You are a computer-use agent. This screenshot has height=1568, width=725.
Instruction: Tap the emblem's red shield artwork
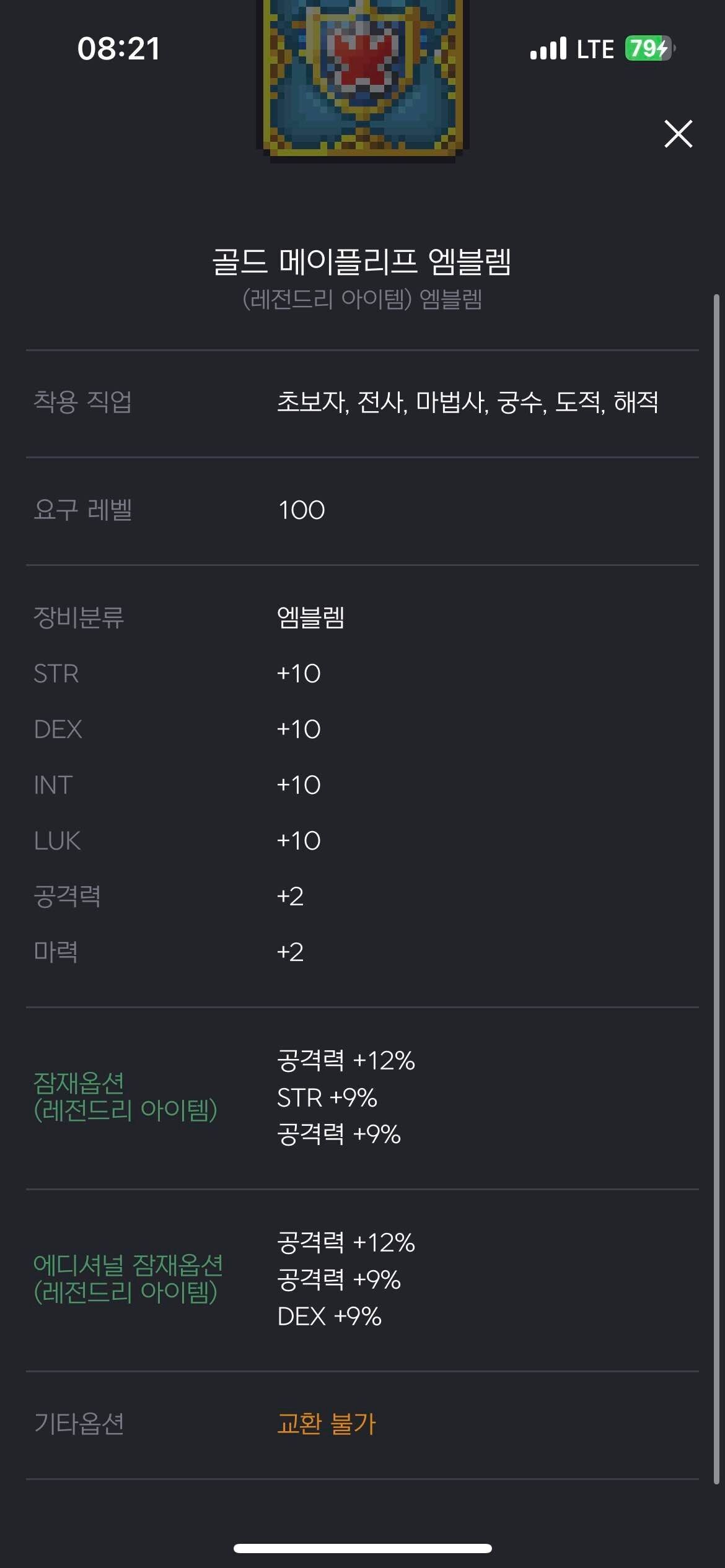(362, 59)
